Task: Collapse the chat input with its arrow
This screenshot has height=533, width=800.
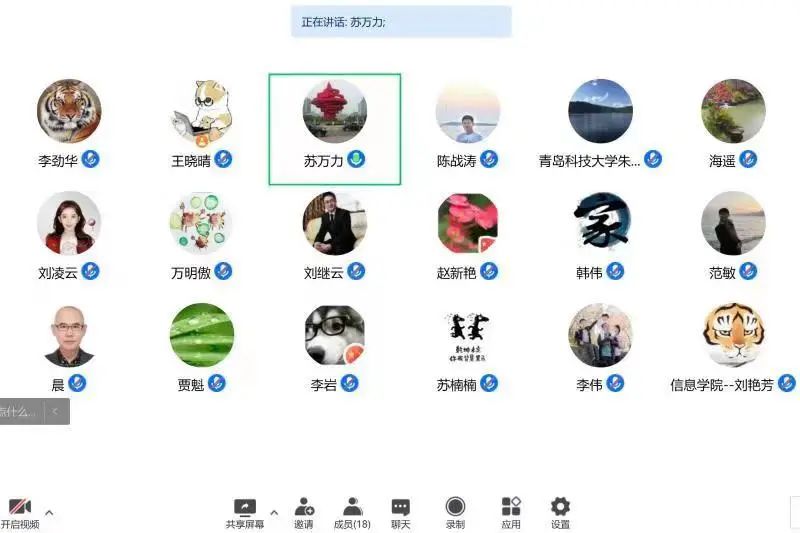Action: pyautogui.click(x=56, y=411)
